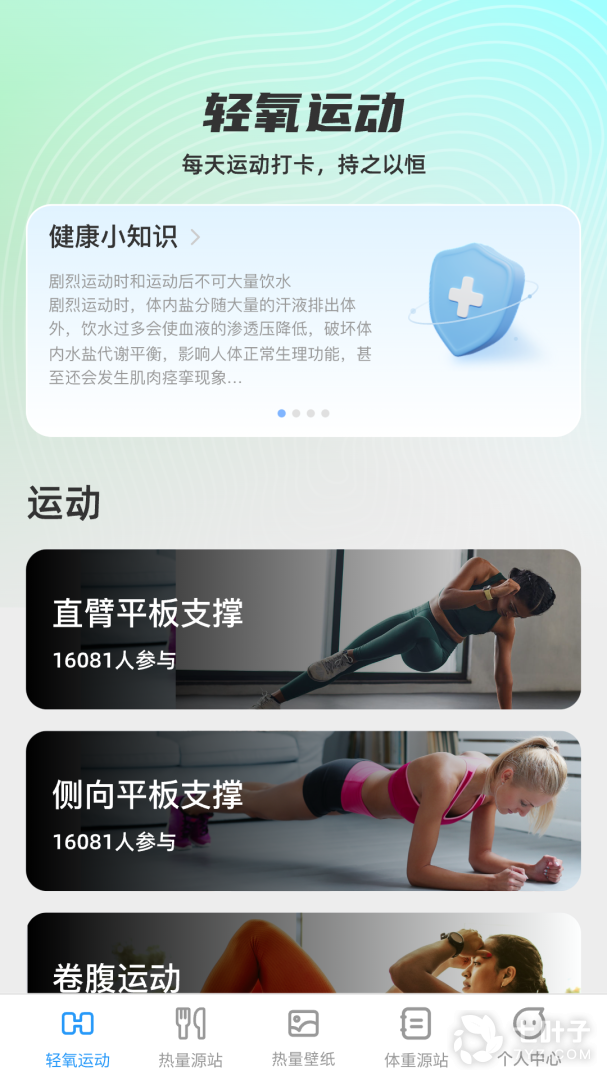
Task: Select the 体重源站 tab
Action: pyautogui.click(x=416, y=1037)
